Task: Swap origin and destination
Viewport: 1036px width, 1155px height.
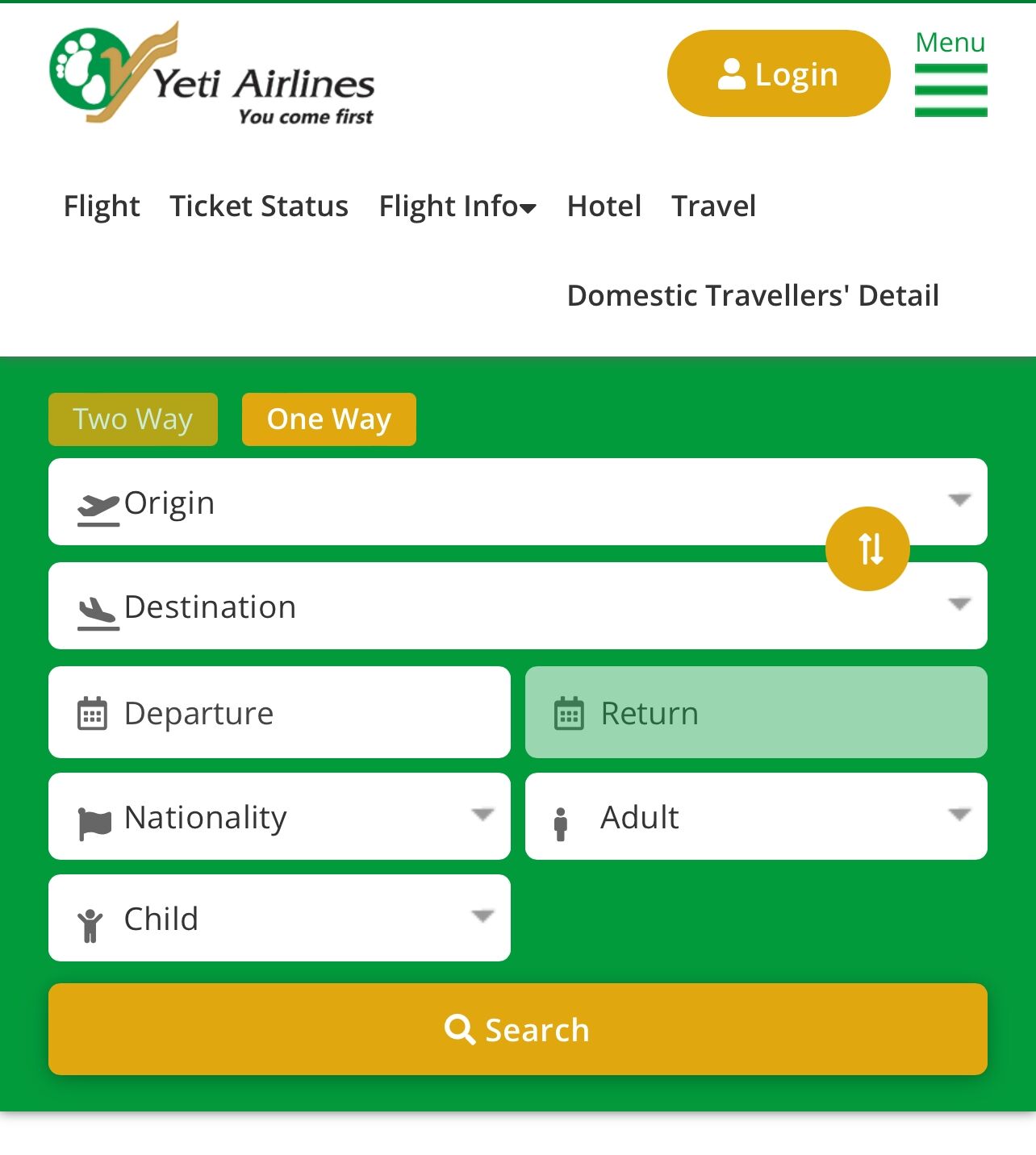Action: tap(868, 548)
